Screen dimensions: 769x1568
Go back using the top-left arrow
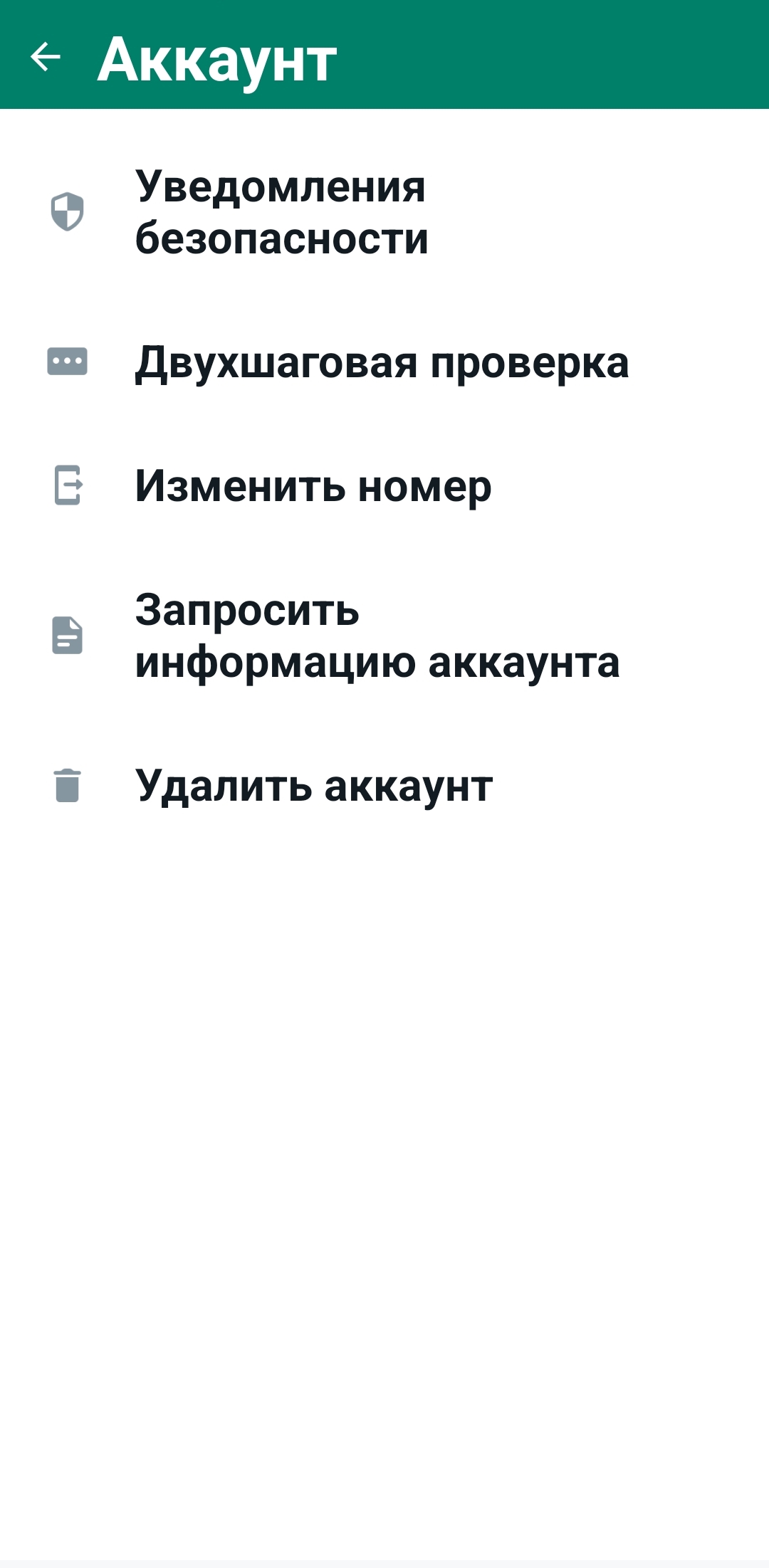coord(46,57)
